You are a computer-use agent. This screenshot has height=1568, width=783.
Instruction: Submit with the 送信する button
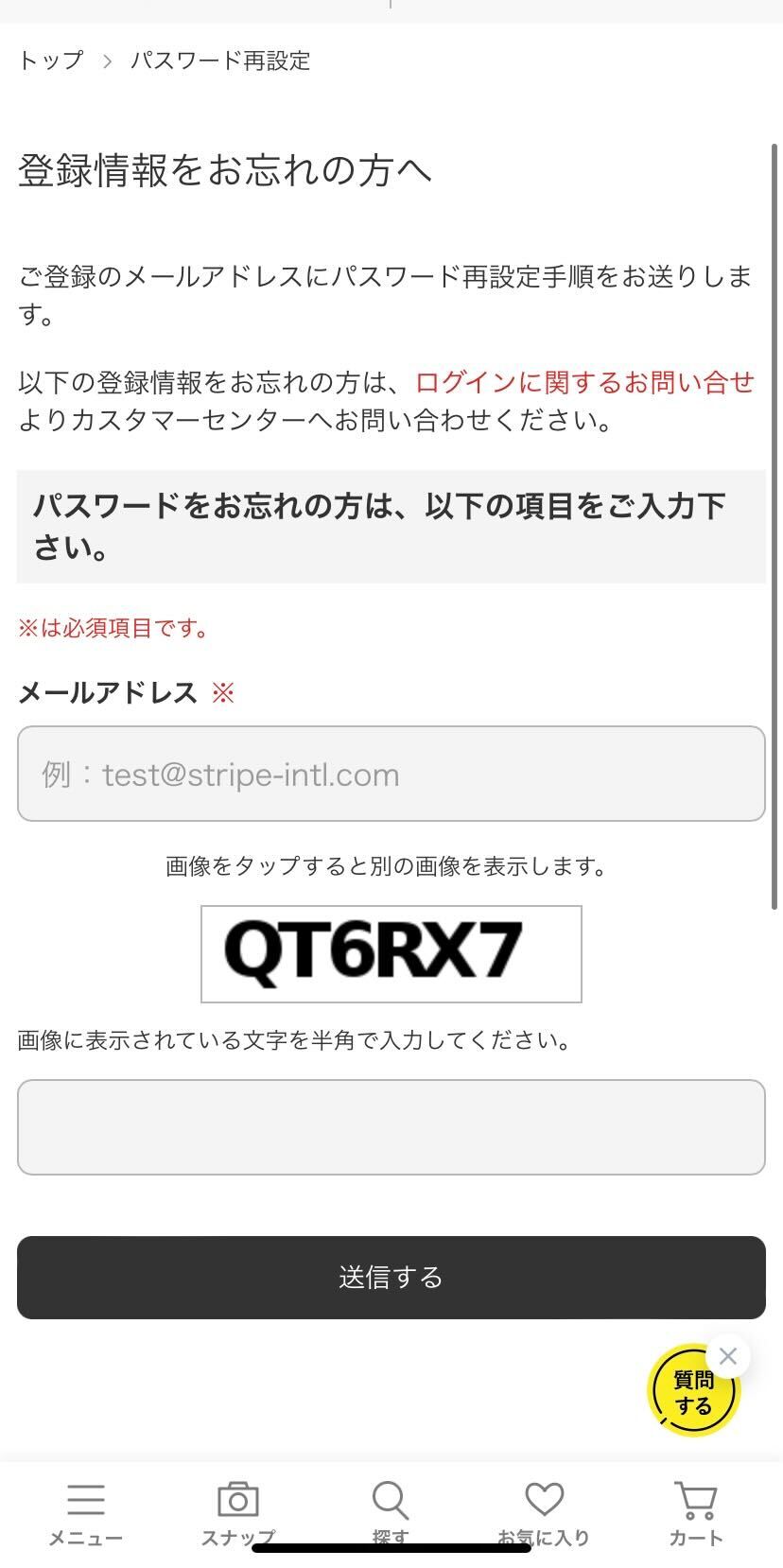[x=391, y=1277]
